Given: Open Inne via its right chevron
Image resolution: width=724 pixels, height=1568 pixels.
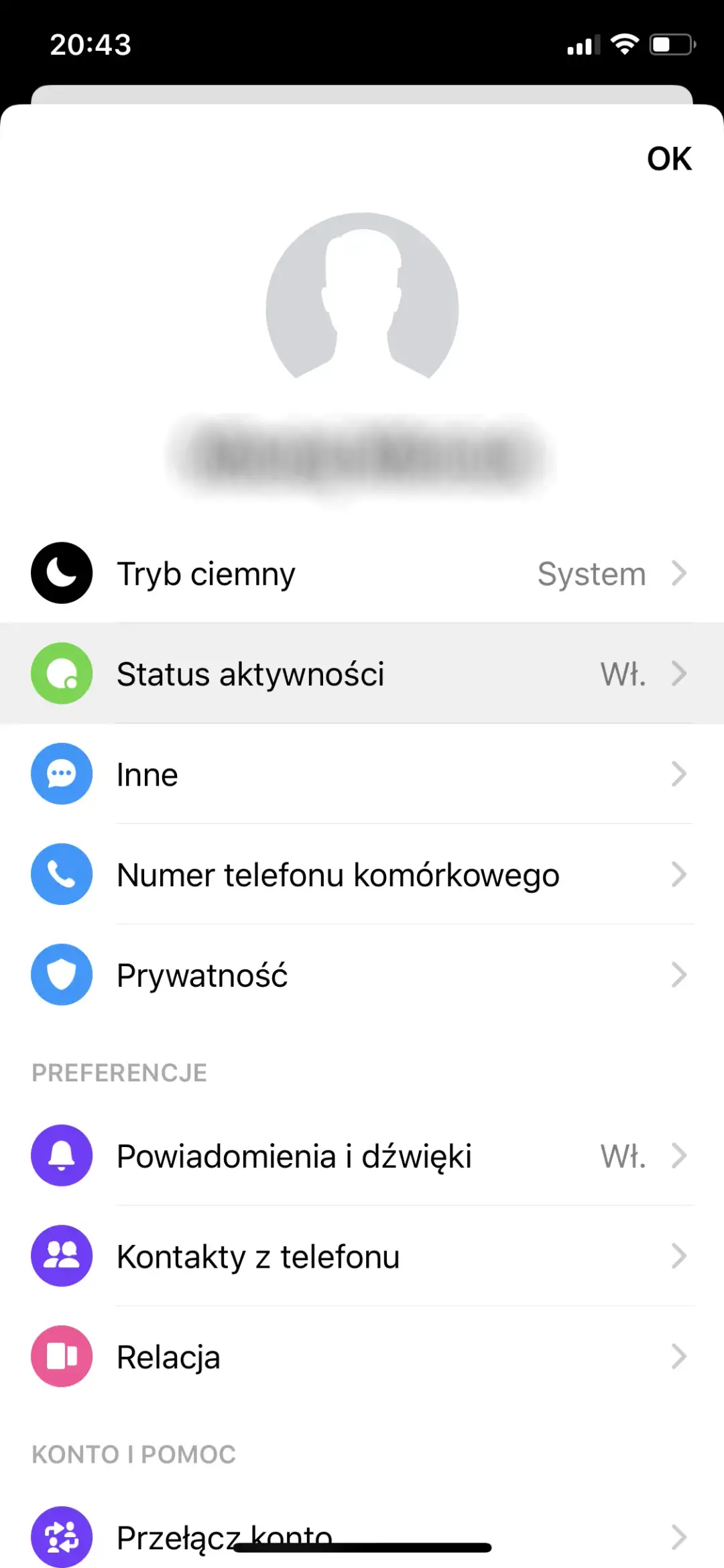Looking at the screenshot, I should point(680,774).
